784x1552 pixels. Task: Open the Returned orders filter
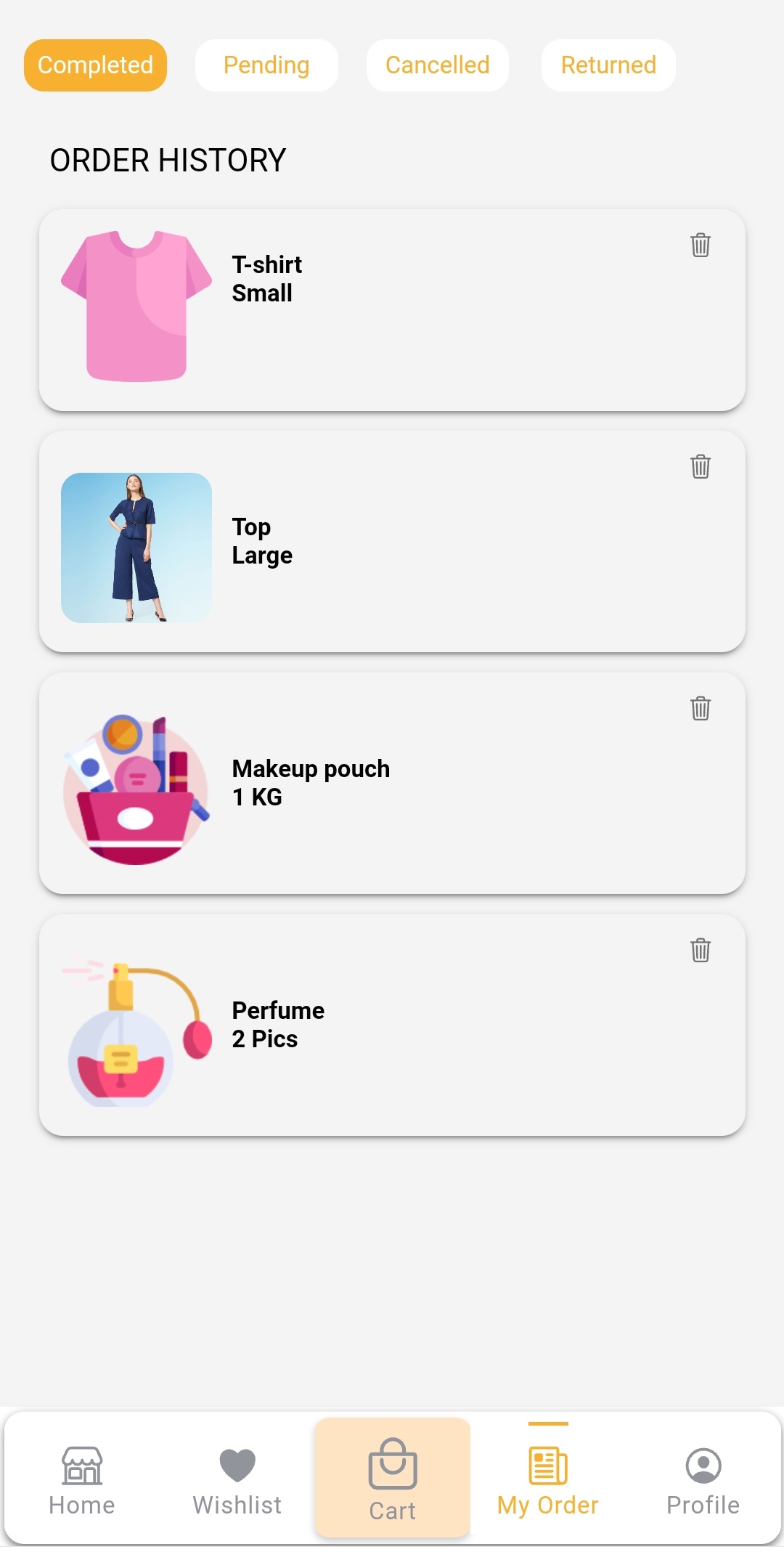[x=608, y=65]
